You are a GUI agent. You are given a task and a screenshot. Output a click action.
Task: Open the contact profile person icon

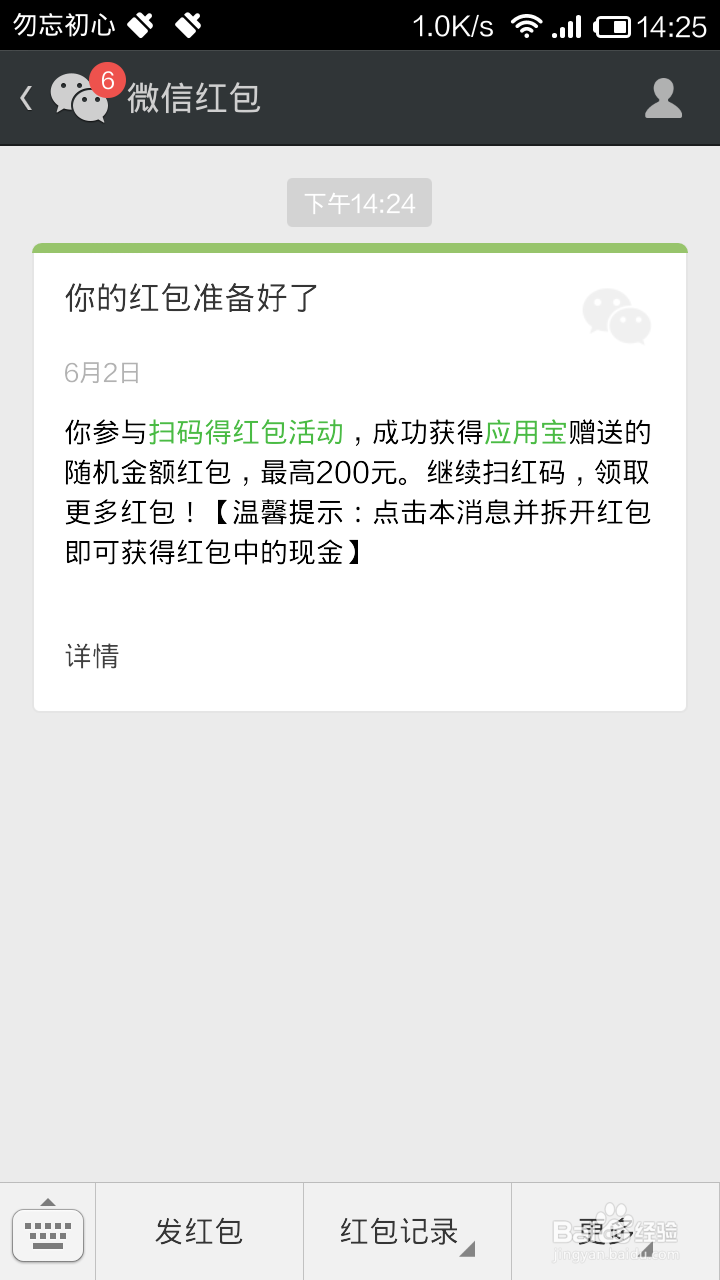[x=663, y=97]
